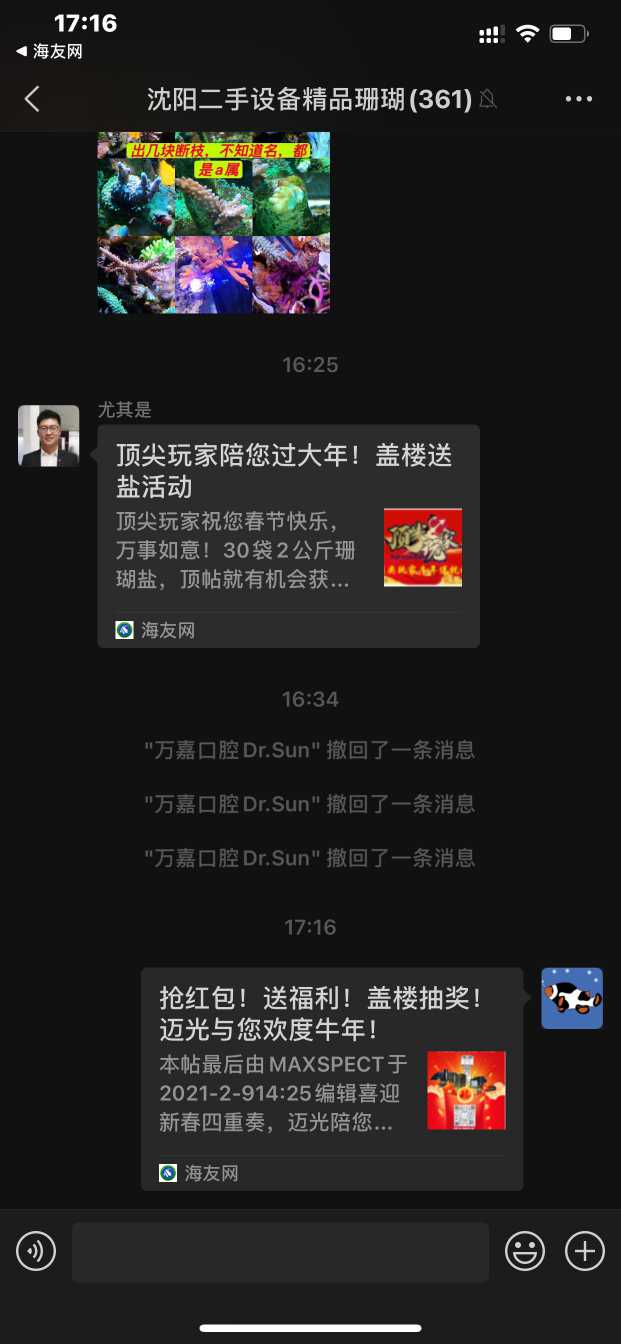621x1344 pixels.
Task: Focus the message text field
Action: coord(280,1252)
